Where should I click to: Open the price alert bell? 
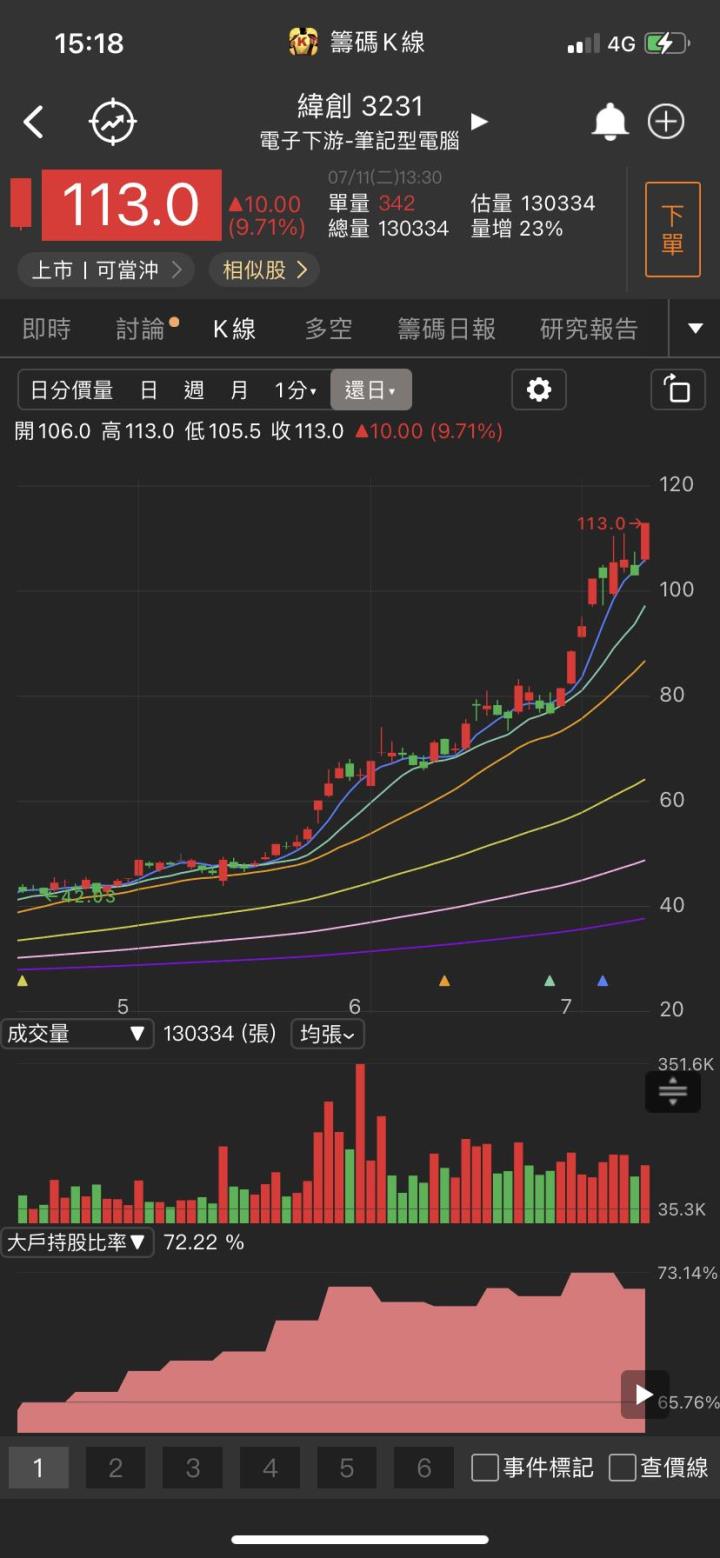pyautogui.click(x=609, y=122)
